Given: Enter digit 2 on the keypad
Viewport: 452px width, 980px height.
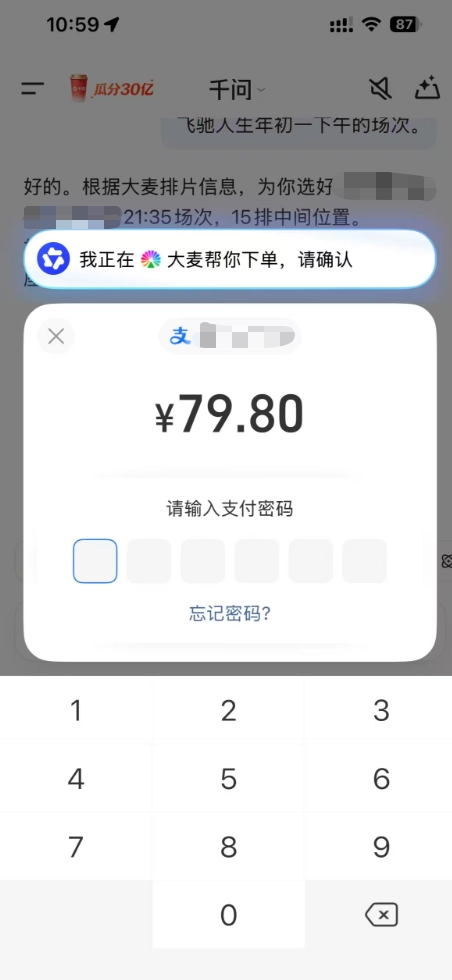Looking at the screenshot, I should (x=228, y=711).
